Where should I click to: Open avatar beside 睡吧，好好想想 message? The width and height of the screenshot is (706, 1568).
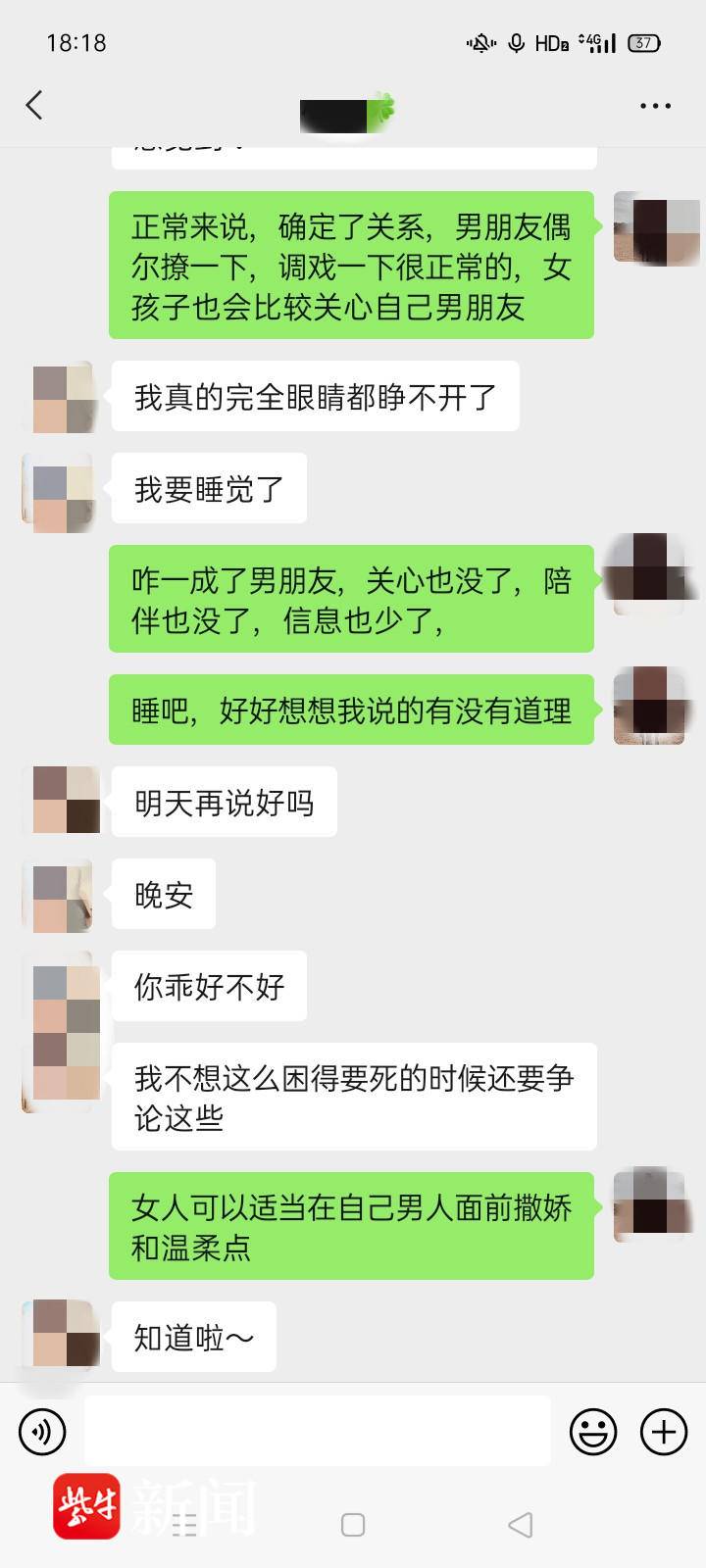(x=653, y=706)
